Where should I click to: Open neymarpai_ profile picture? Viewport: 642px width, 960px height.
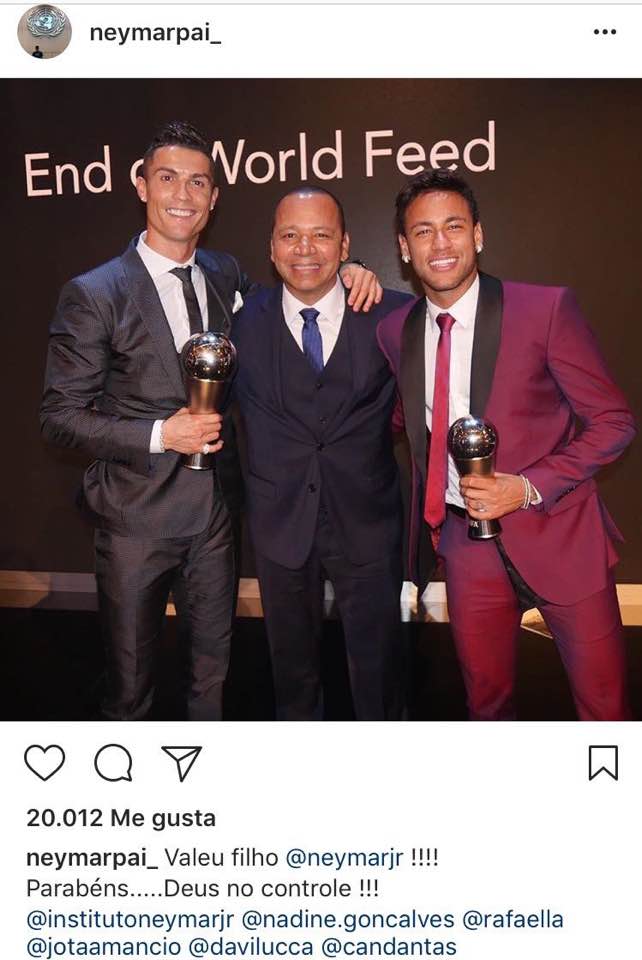click(x=44, y=32)
